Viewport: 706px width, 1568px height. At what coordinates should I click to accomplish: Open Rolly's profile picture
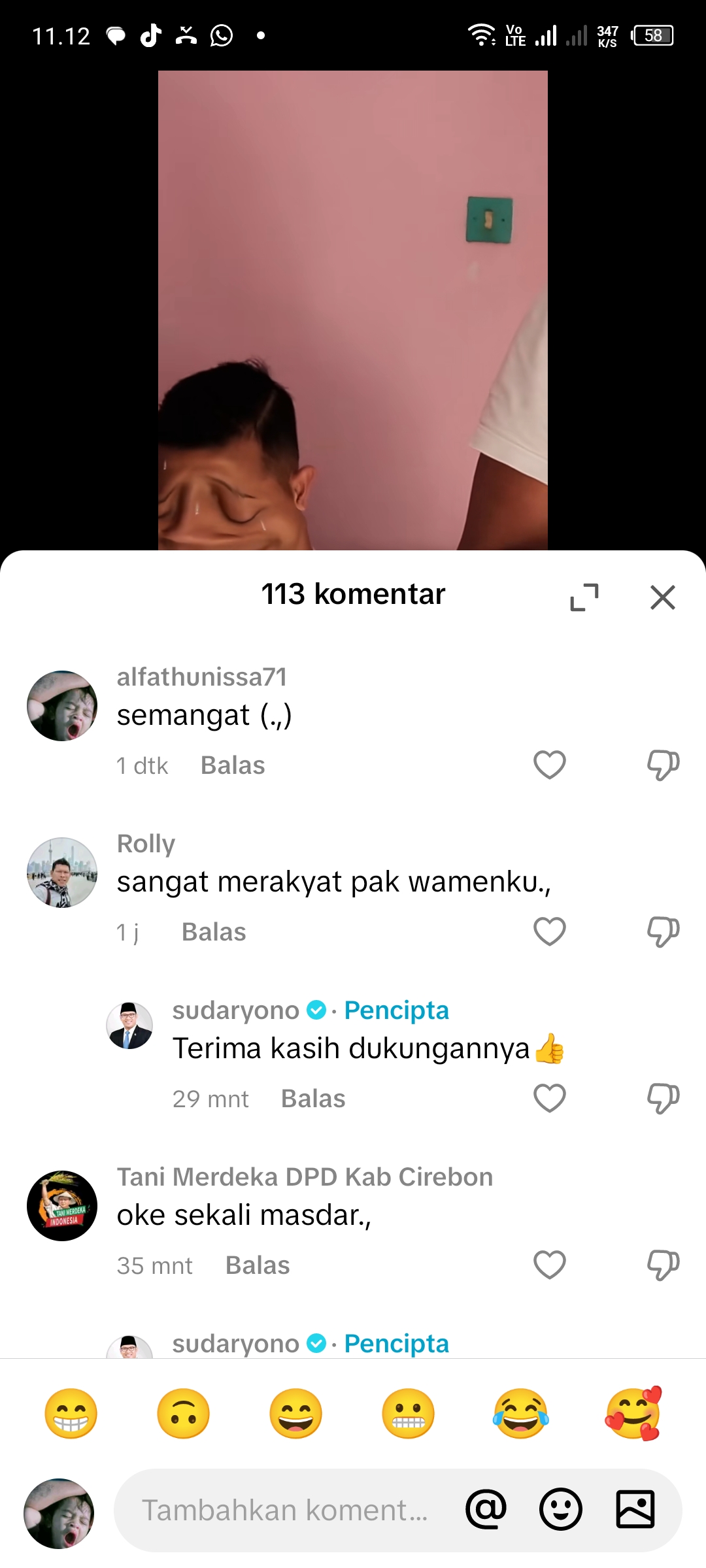62,873
